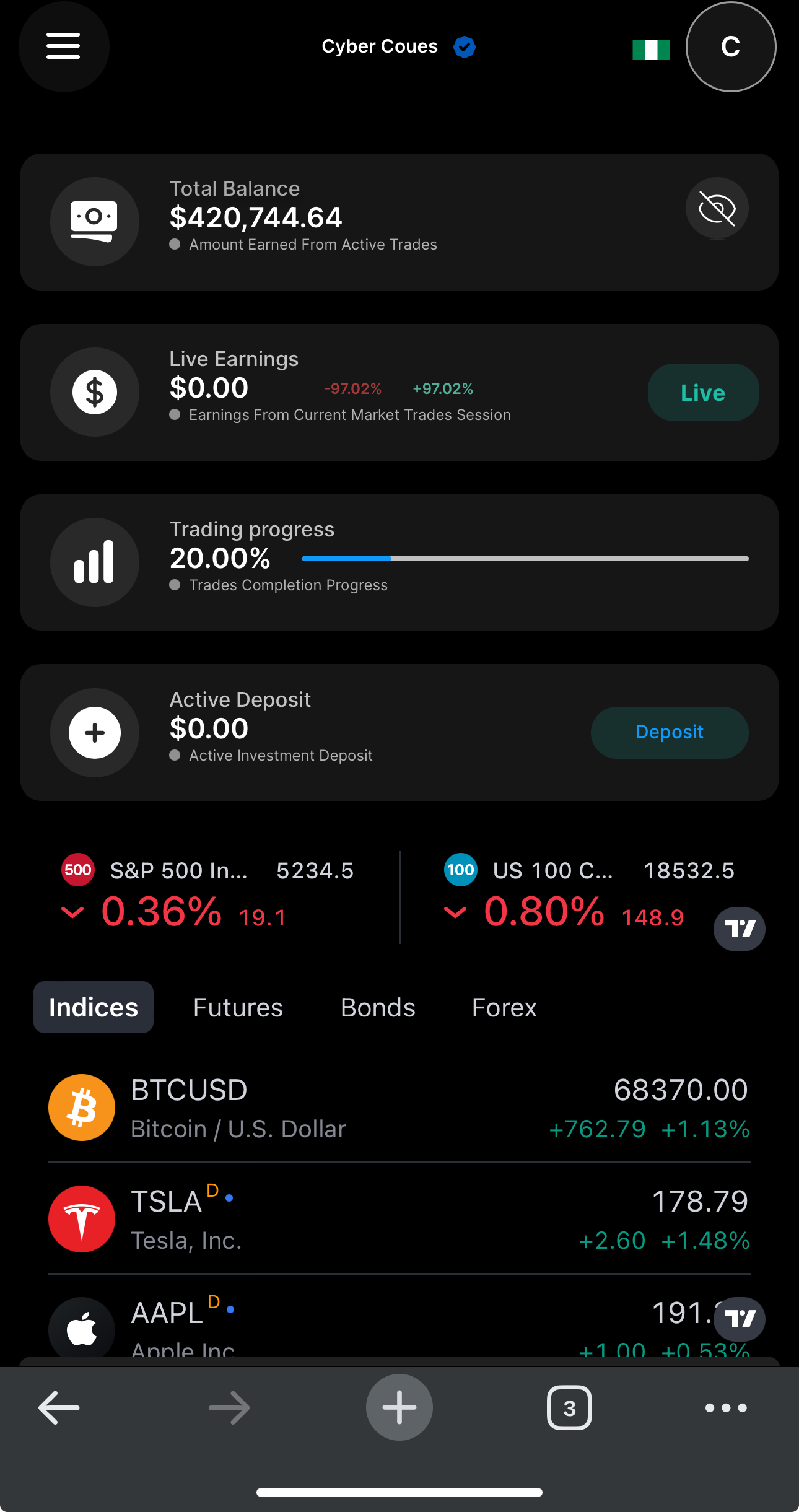Viewport: 799px width, 1512px height.
Task: Show the 3 open browser tabs
Action: (569, 1407)
